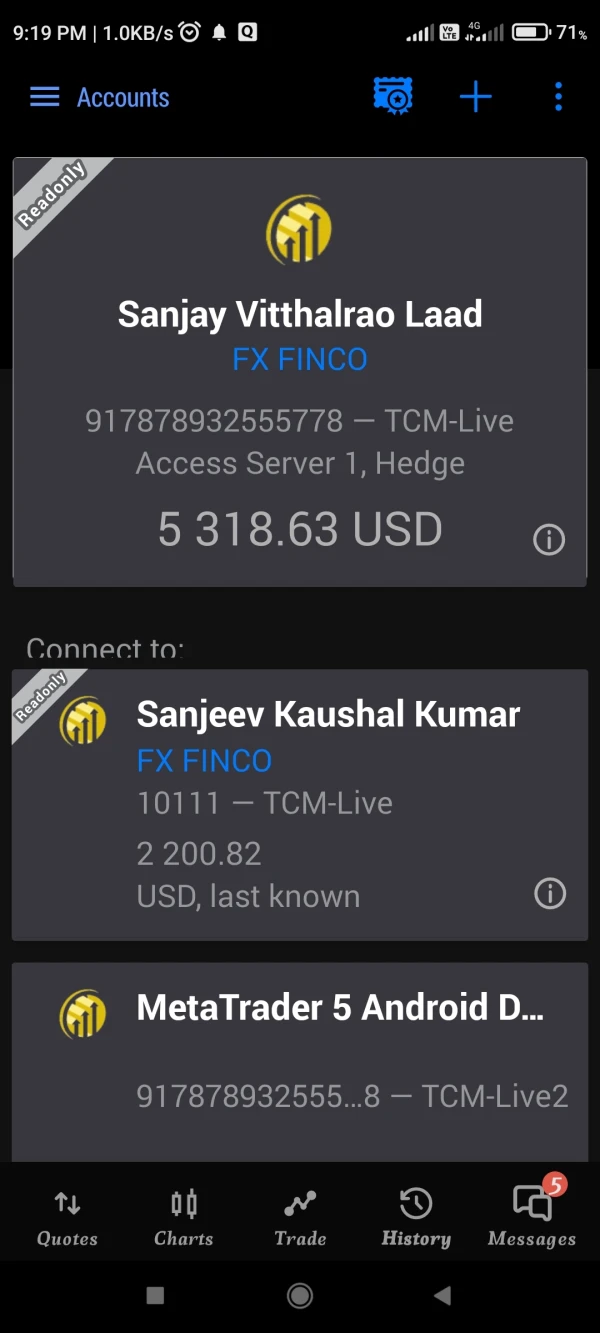Switch to the Charts tab

click(184, 1218)
